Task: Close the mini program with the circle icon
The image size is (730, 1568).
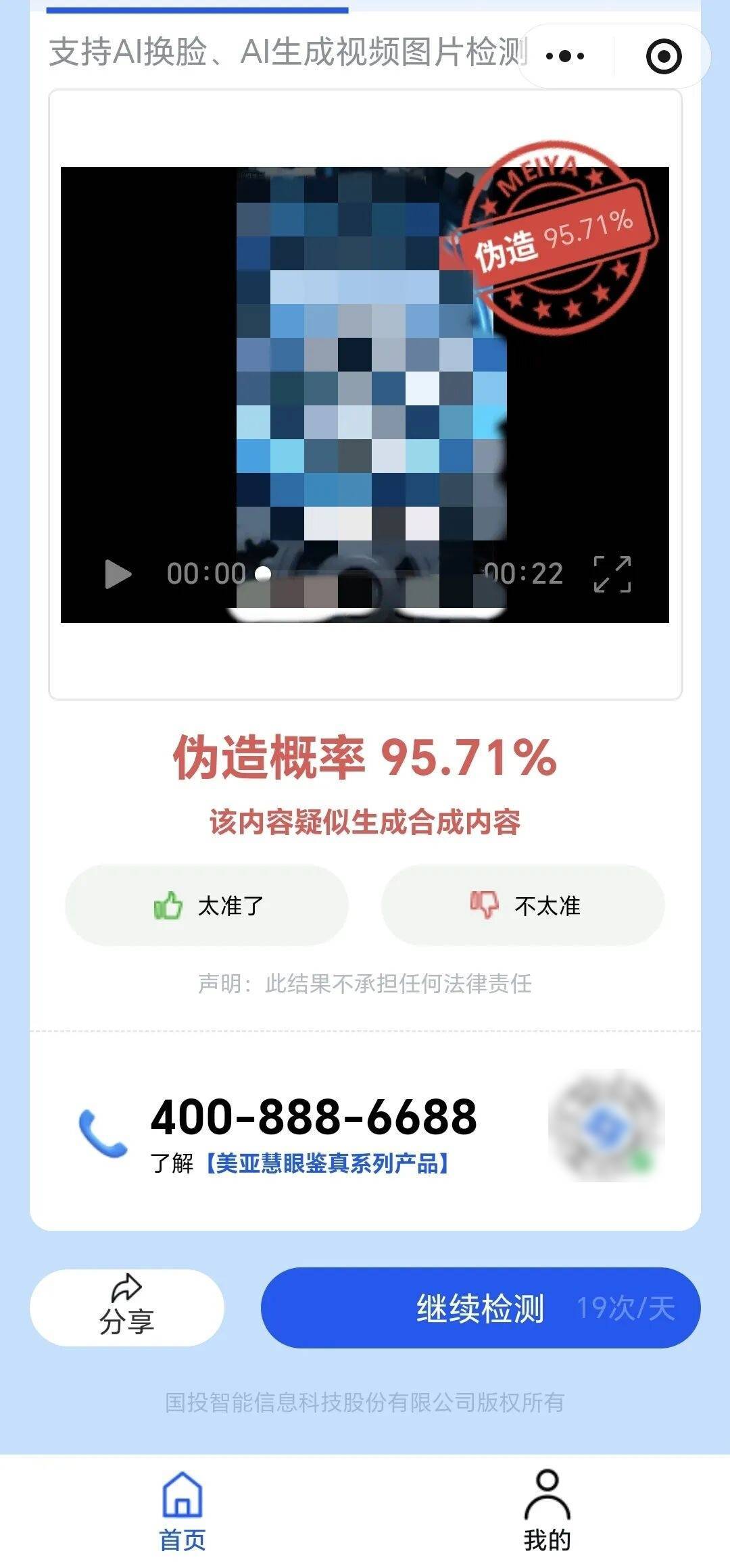Action: point(664,56)
